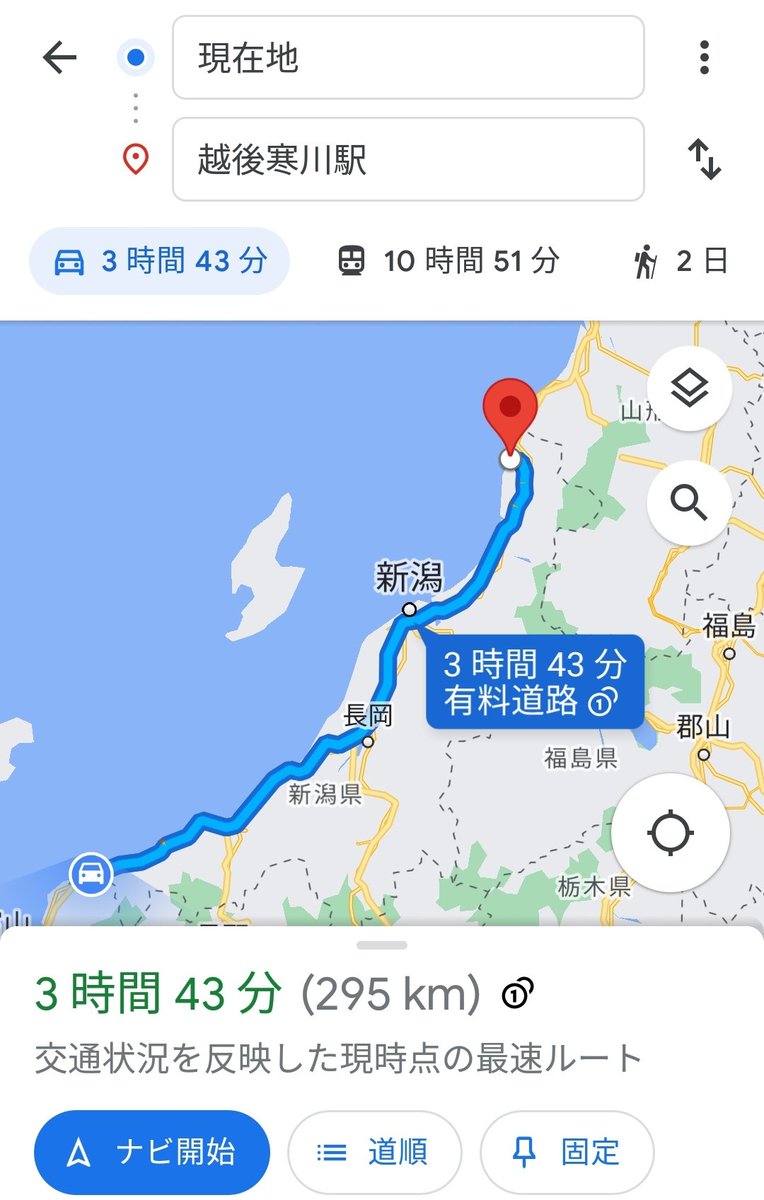Edit the starting point 現在地 field

coord(408,58)
